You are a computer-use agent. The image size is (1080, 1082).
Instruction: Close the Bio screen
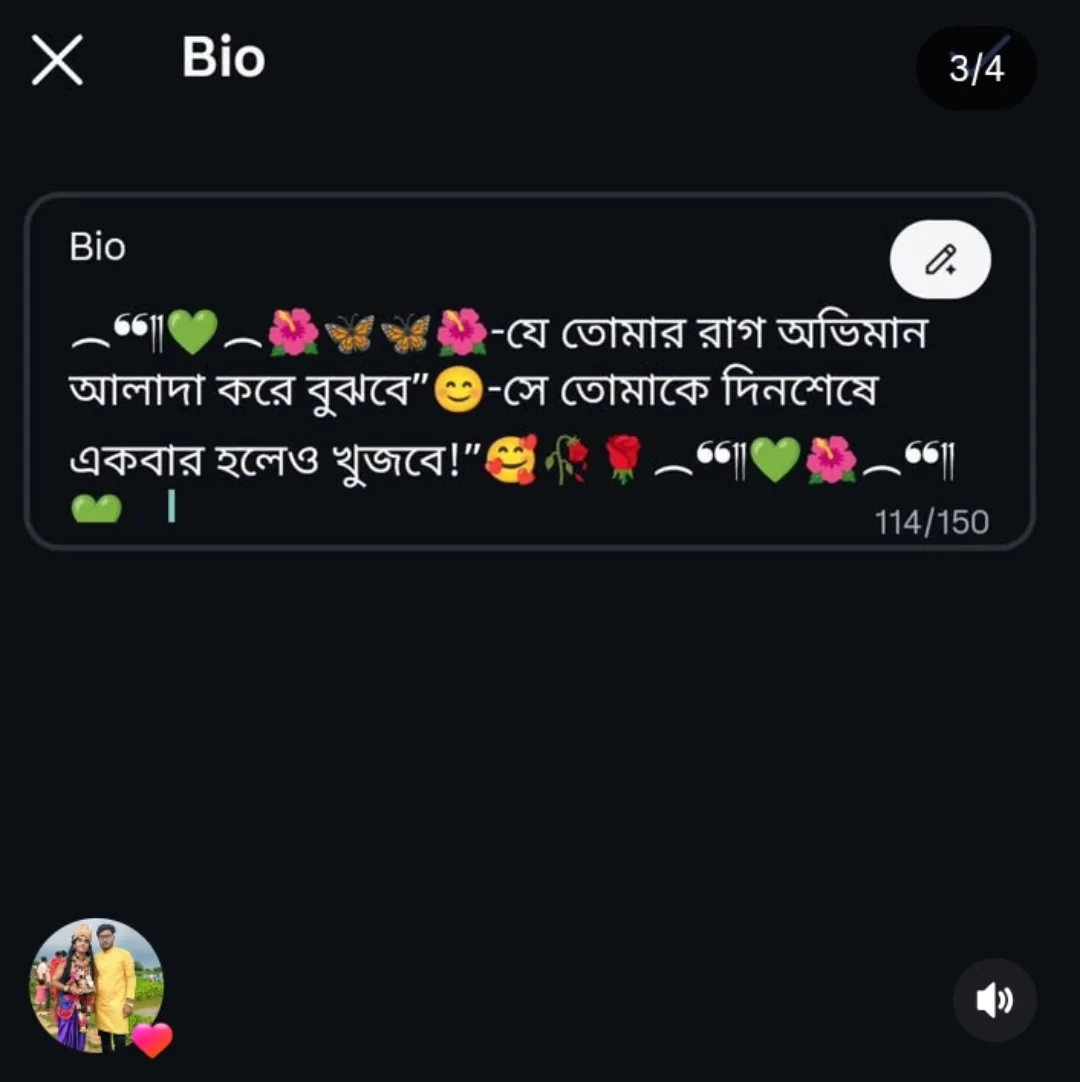57,60
